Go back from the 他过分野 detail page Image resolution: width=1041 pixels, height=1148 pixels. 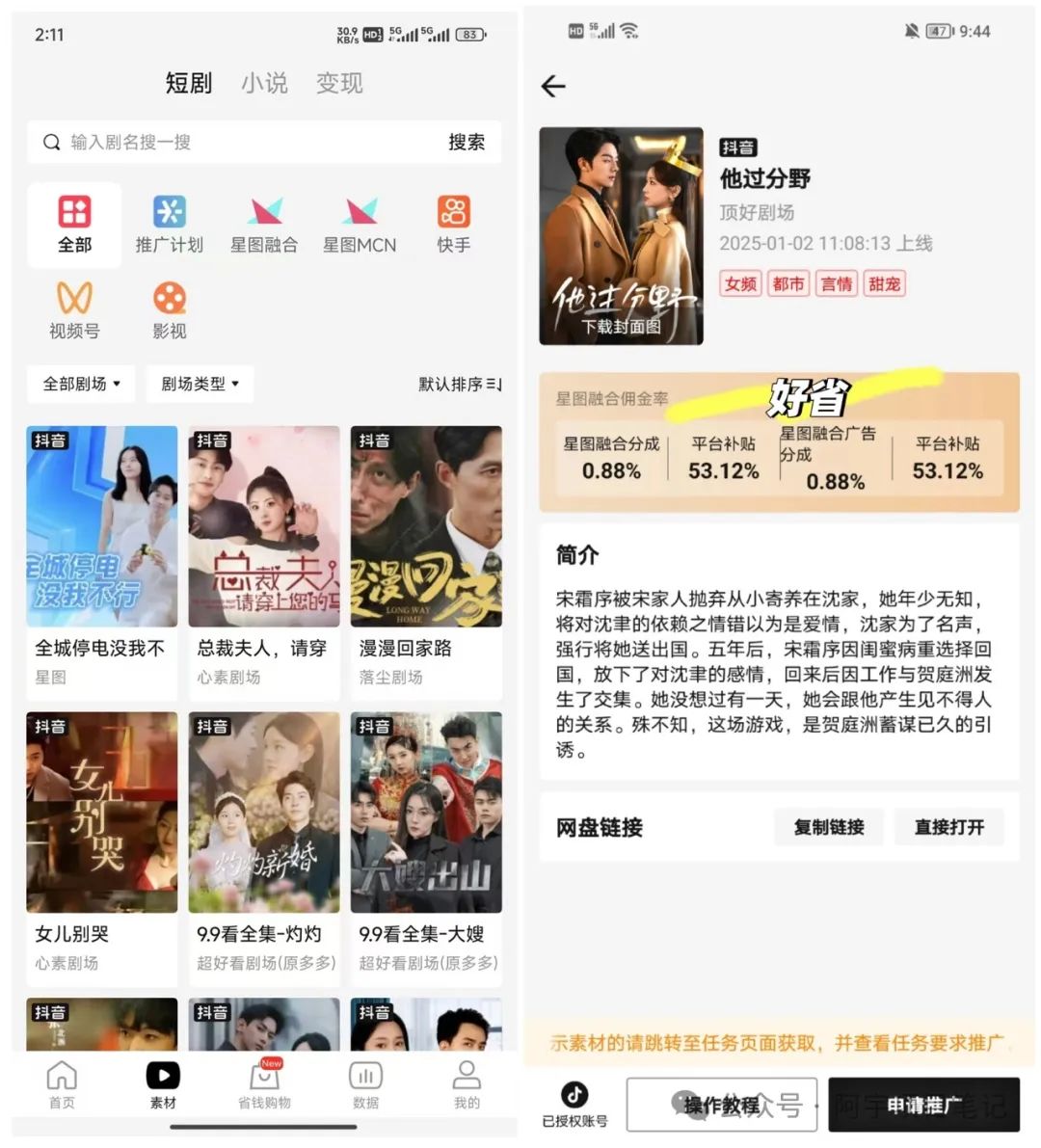click(553, 87)
